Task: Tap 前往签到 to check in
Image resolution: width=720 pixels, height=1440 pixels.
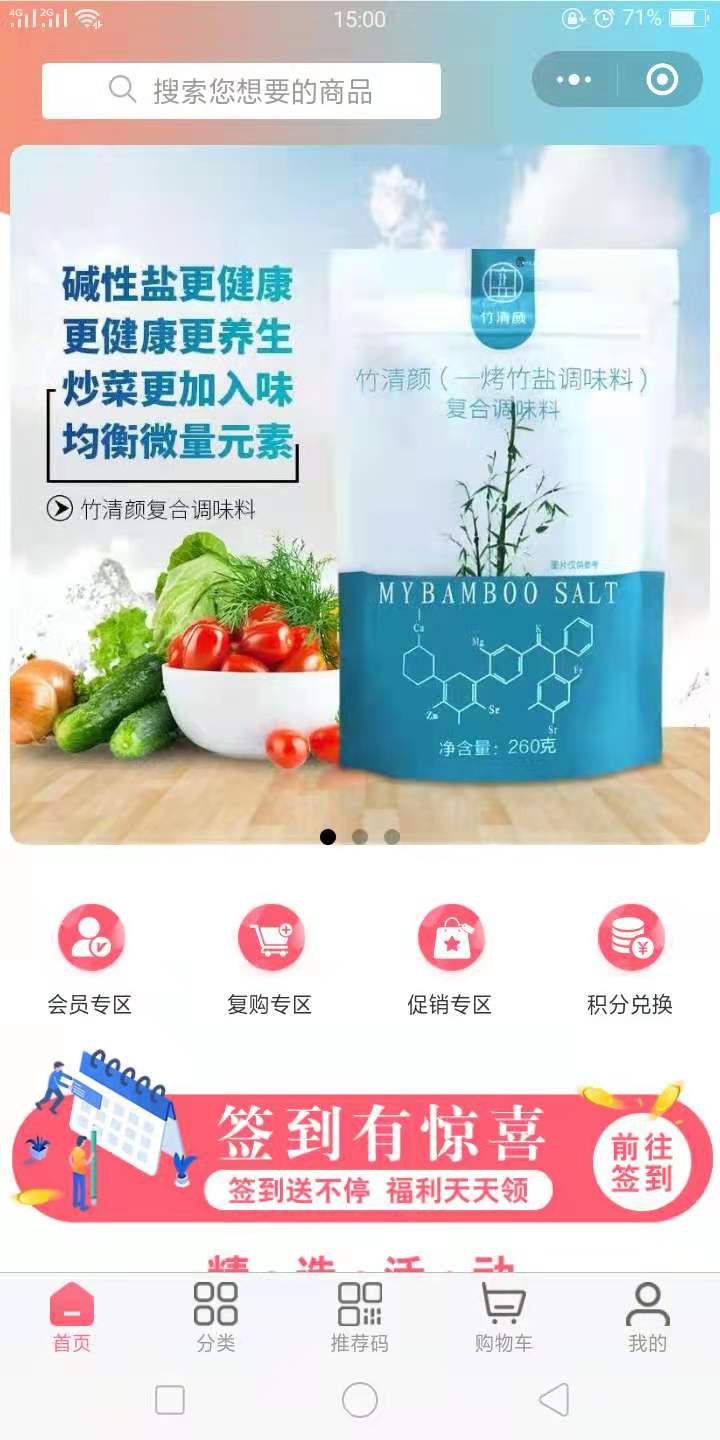Action: (x=641, y=1163)
